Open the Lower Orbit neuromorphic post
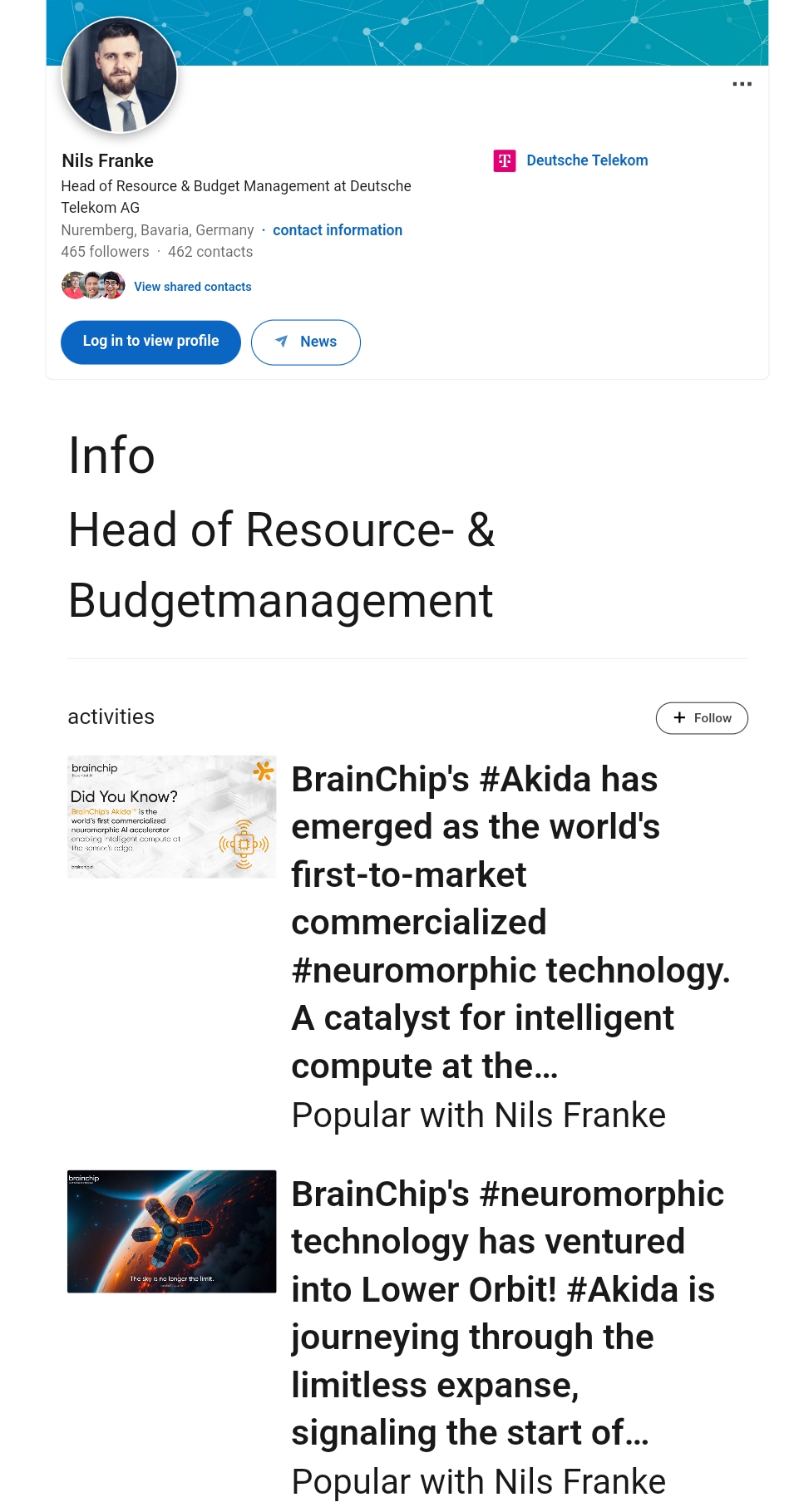 point(507,1313)
